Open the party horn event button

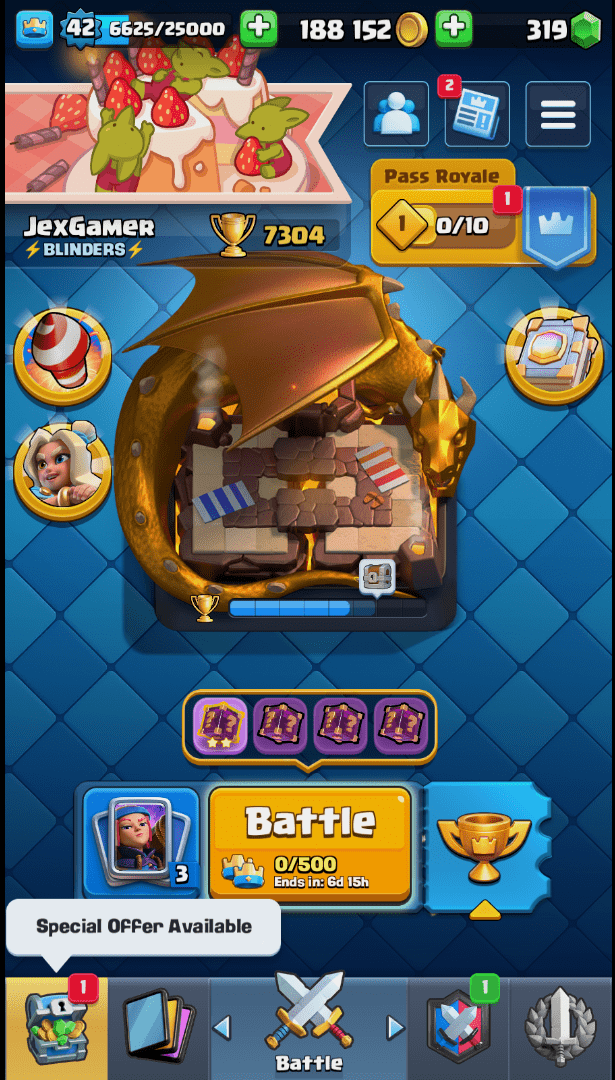coord(62,356)
